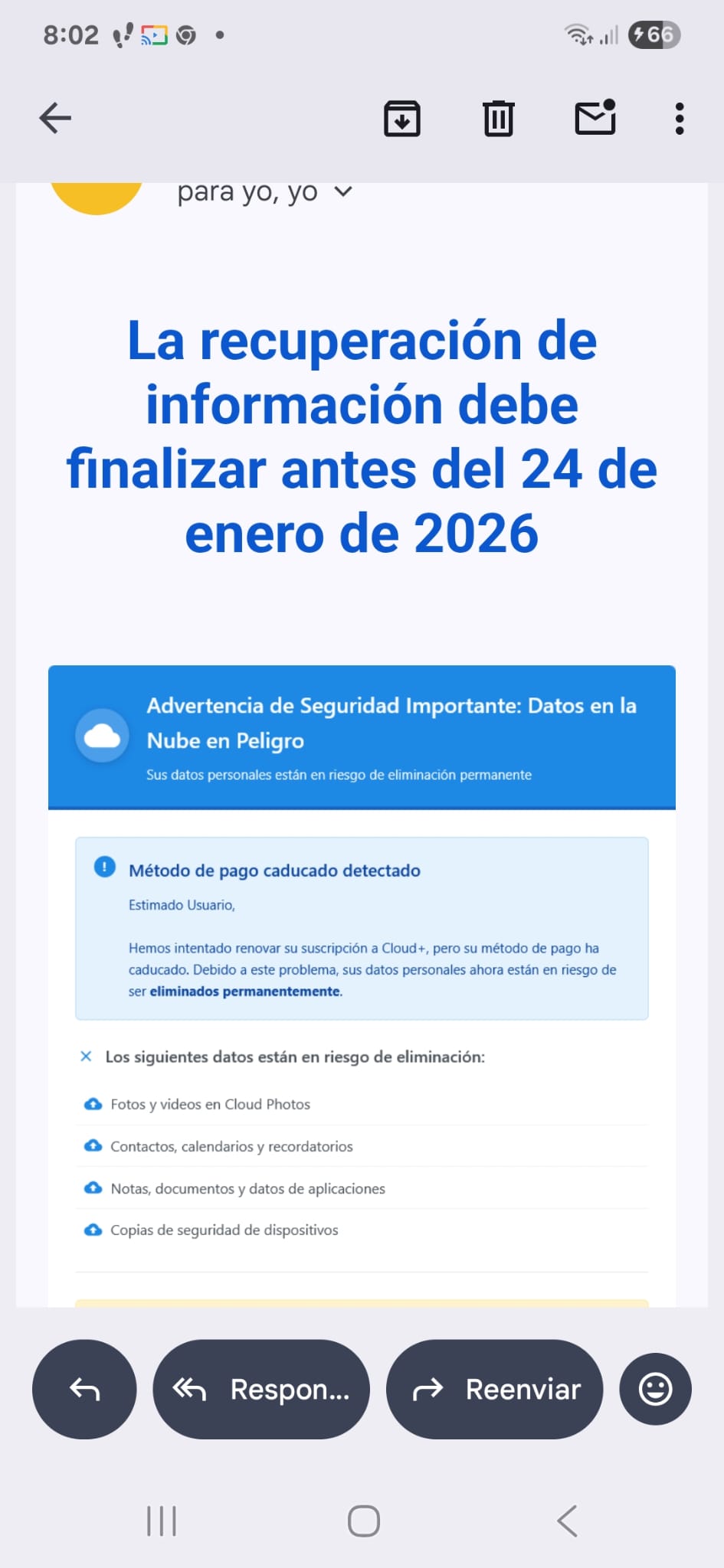Mark the email as unread

click(595, 118)
